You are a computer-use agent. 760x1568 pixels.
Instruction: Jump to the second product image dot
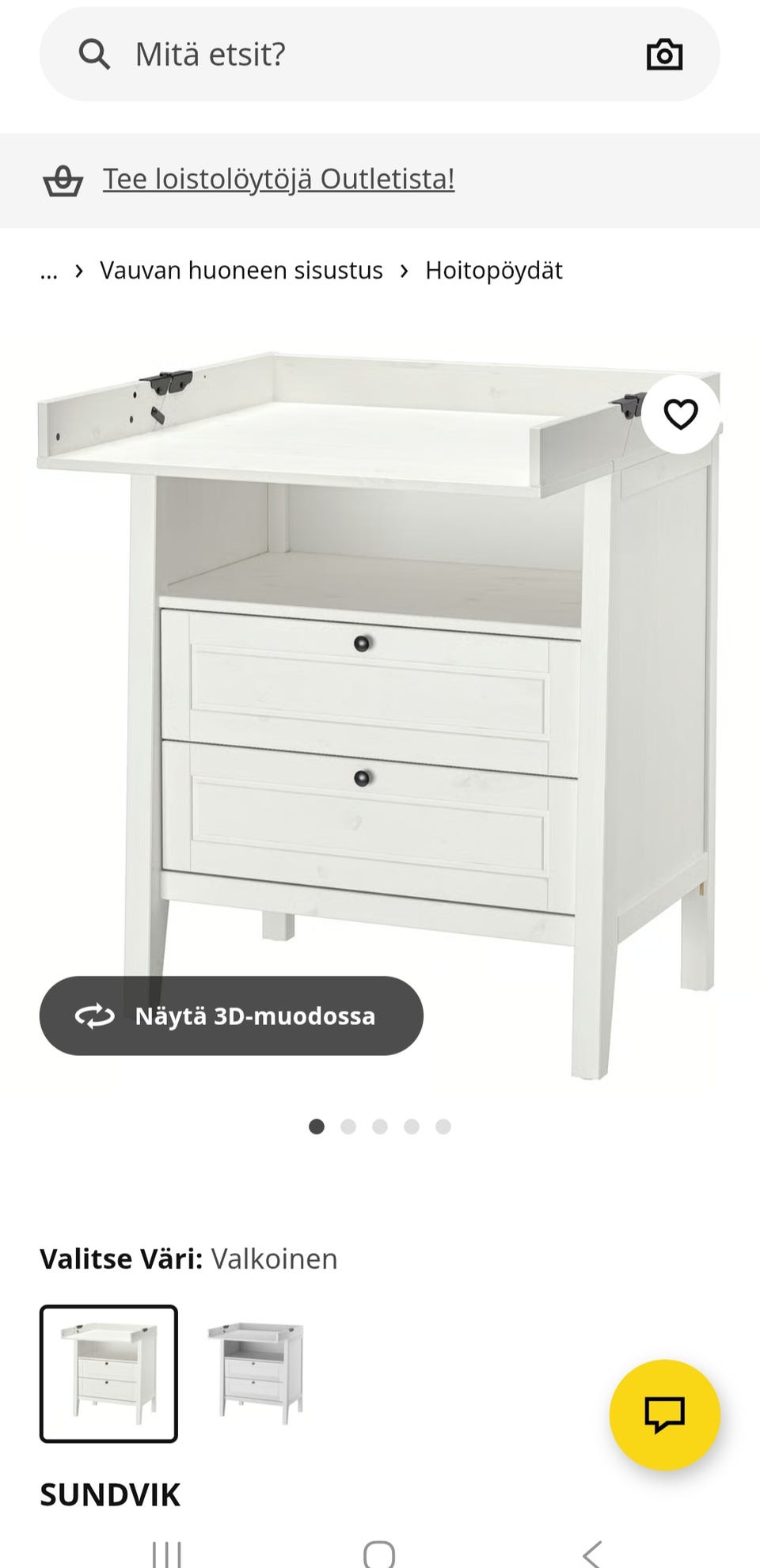click(348, 1126)
